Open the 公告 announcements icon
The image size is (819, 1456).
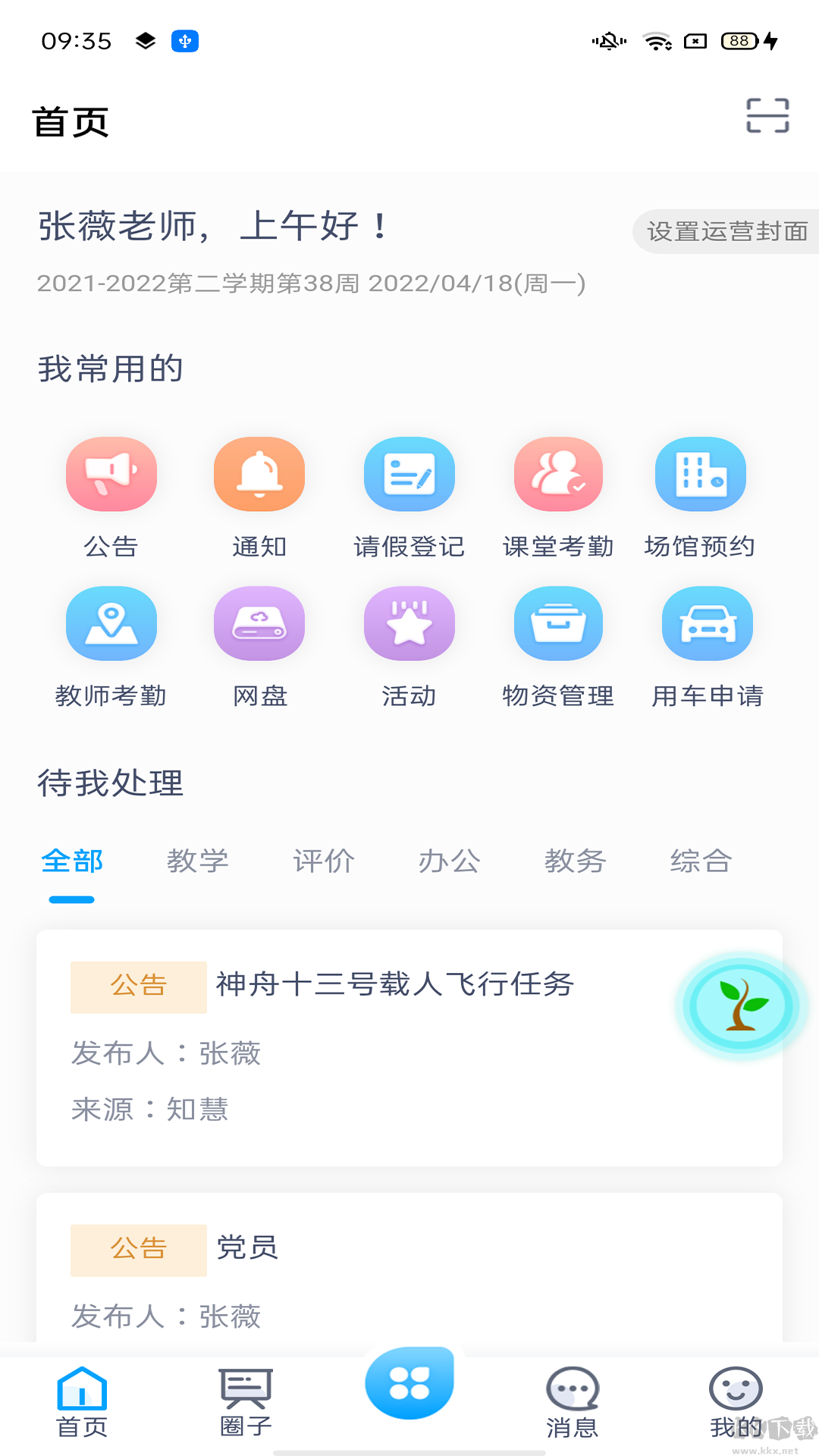(111, 474)
